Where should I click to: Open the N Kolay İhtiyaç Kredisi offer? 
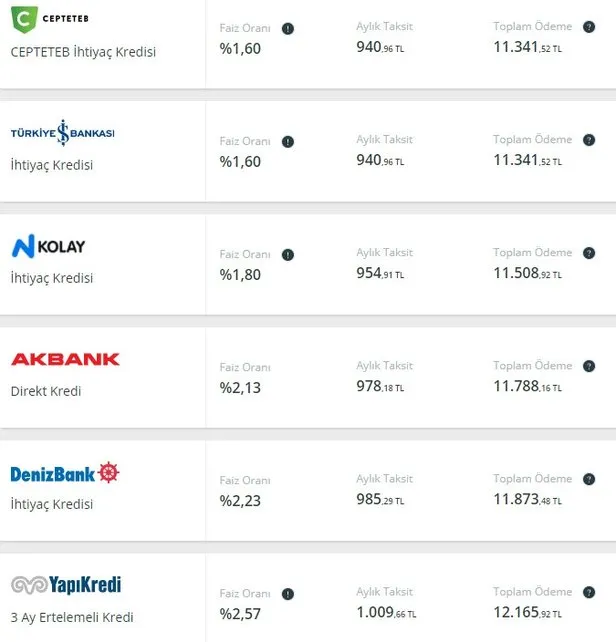coord(51,278)
